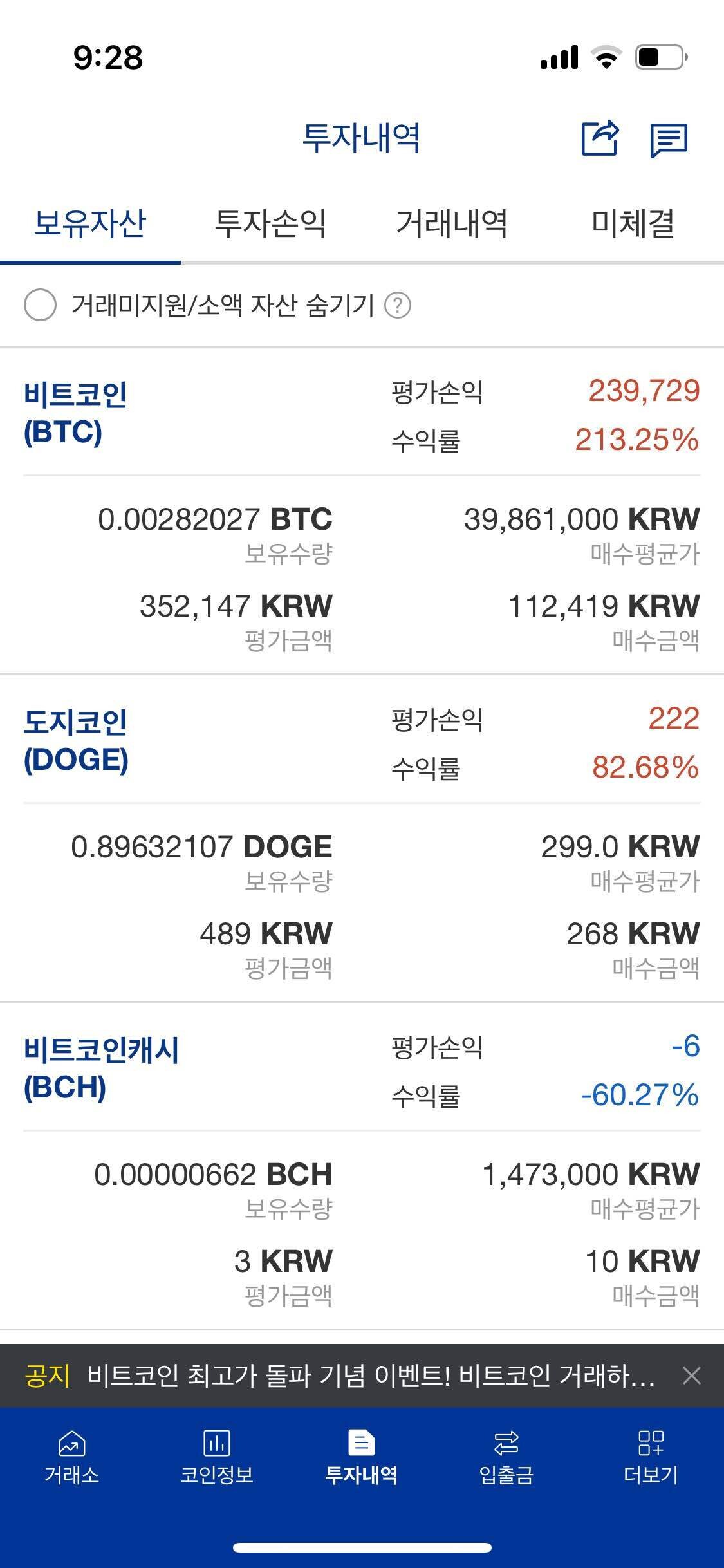Open the 도지코인 (DOGE) holding
This screenshot has width=724, height=1568.
click(76, 740)
